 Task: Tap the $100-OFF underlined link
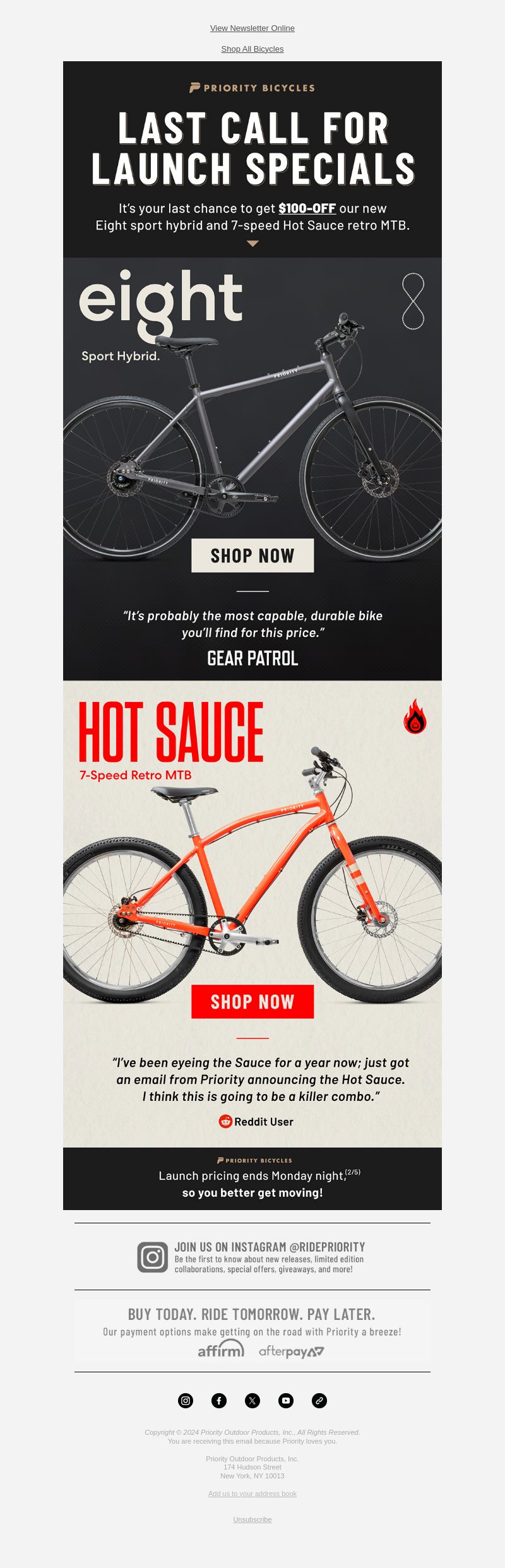pos(307,208)
